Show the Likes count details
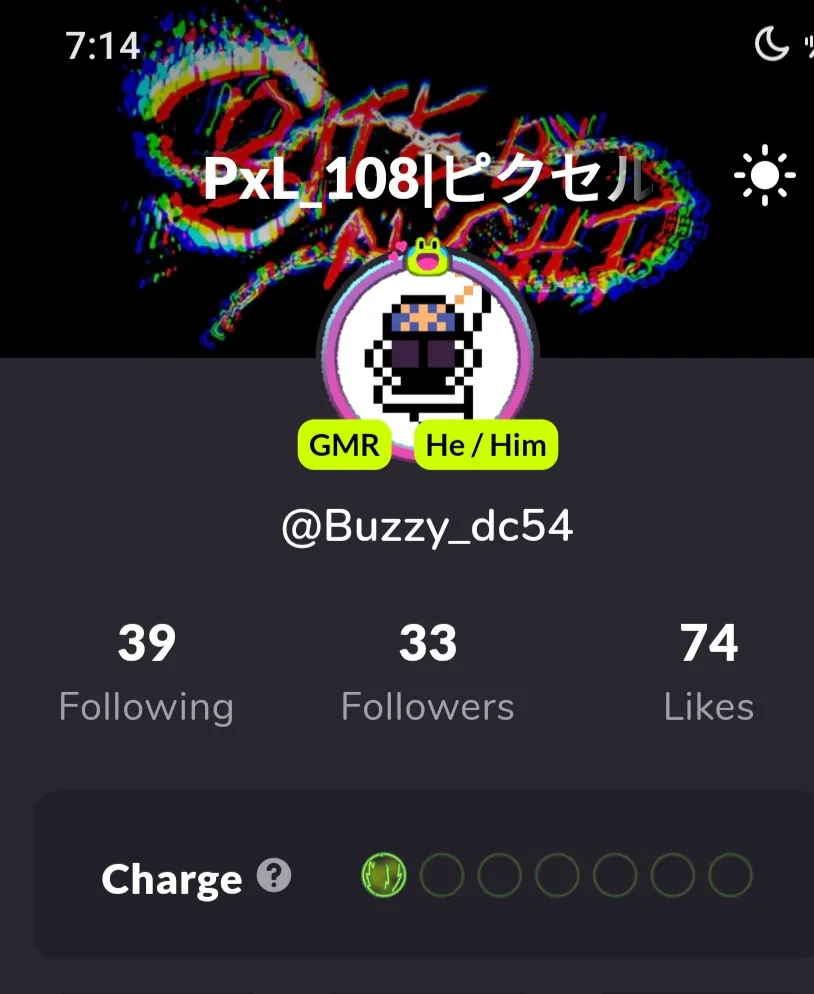 [708, 672]
